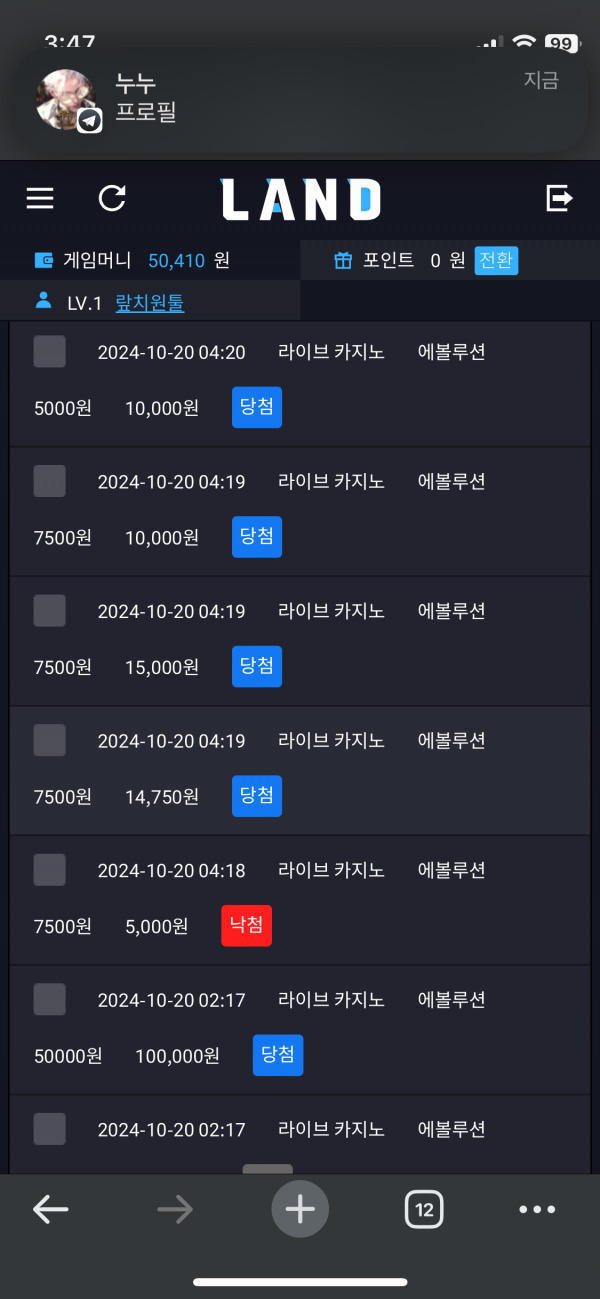This screenshot has width=600, height=1299.
Task: Open the 랖치원툴 username link
Action: coord(150,303)
